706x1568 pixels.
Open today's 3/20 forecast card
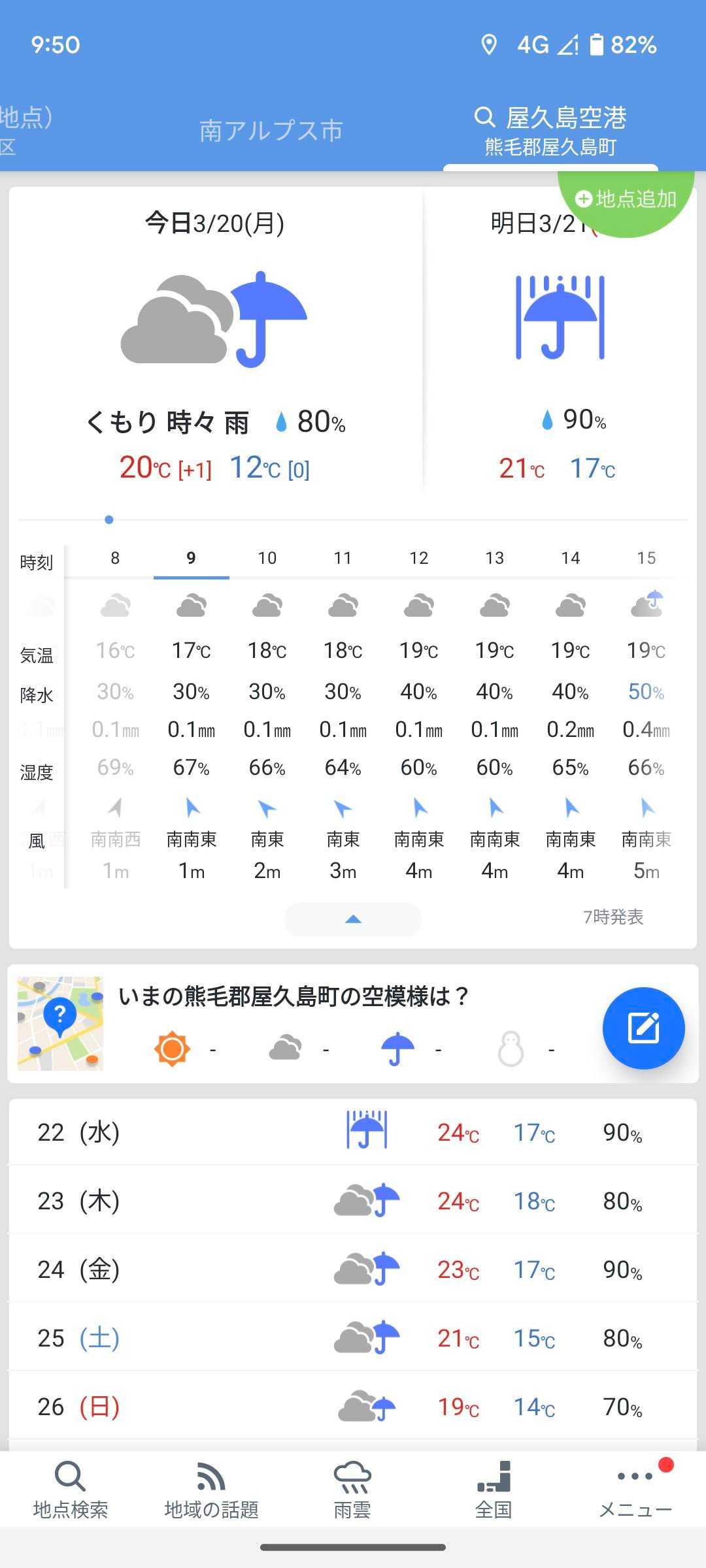click(x=216, y=340)
